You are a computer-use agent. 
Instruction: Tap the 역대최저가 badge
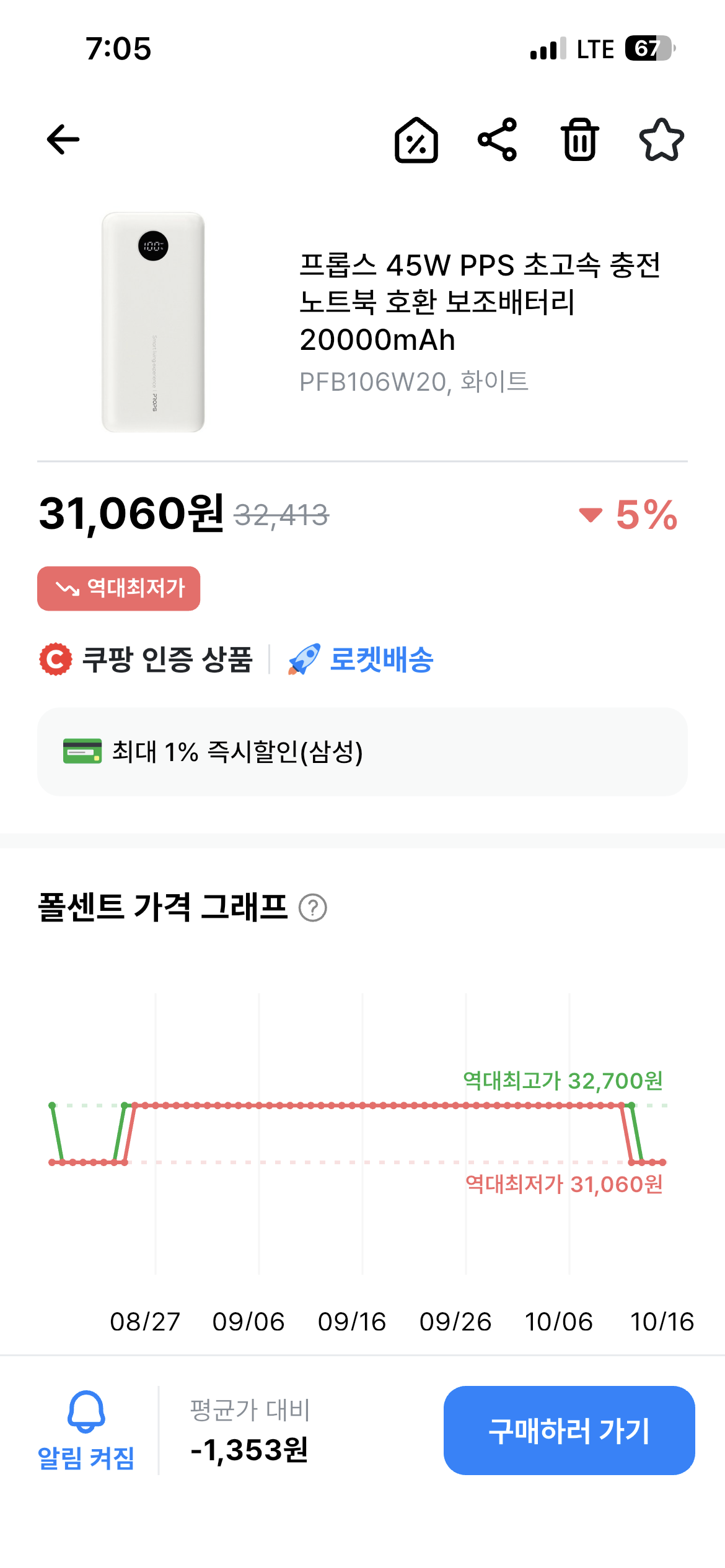tap(119, 588)
